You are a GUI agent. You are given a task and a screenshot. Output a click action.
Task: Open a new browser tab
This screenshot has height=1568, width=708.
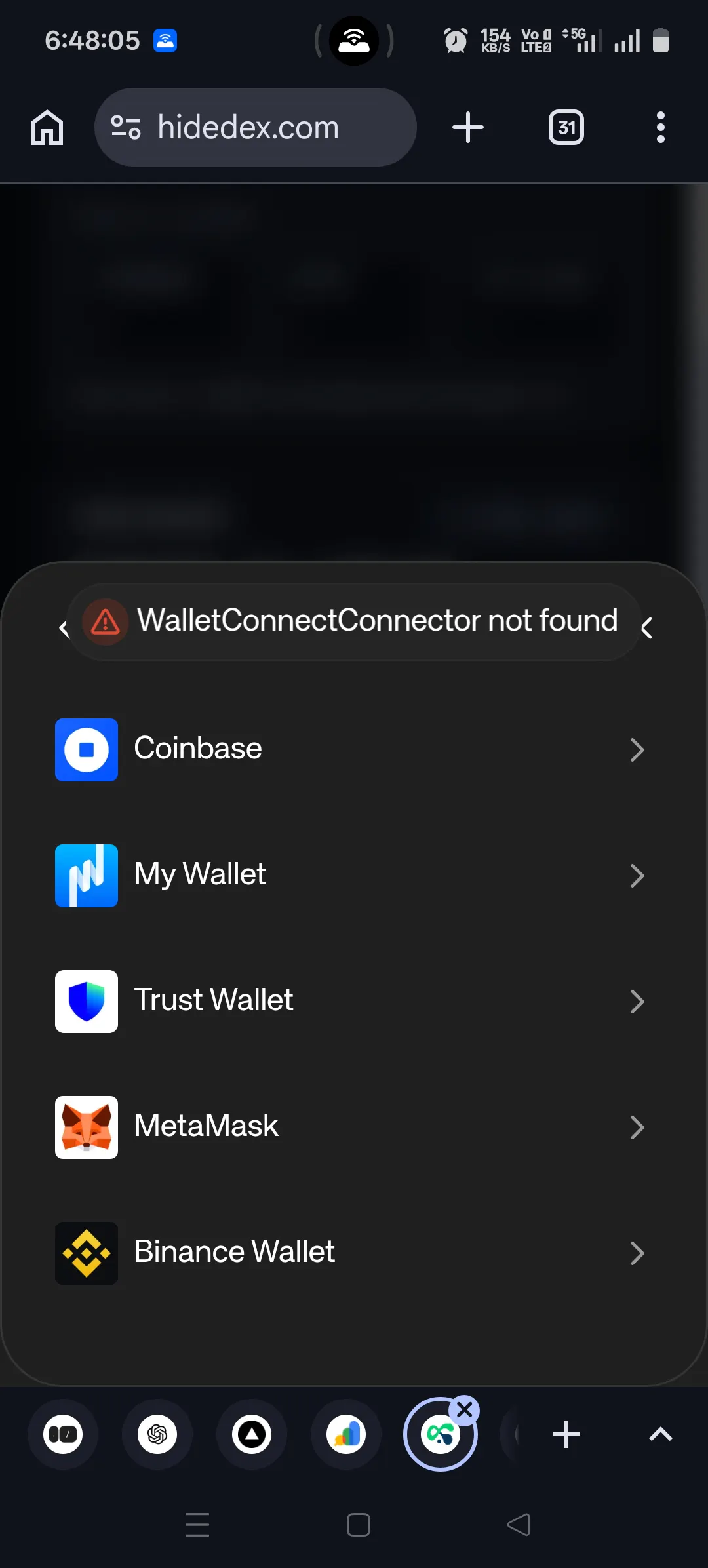coord(468,127)
